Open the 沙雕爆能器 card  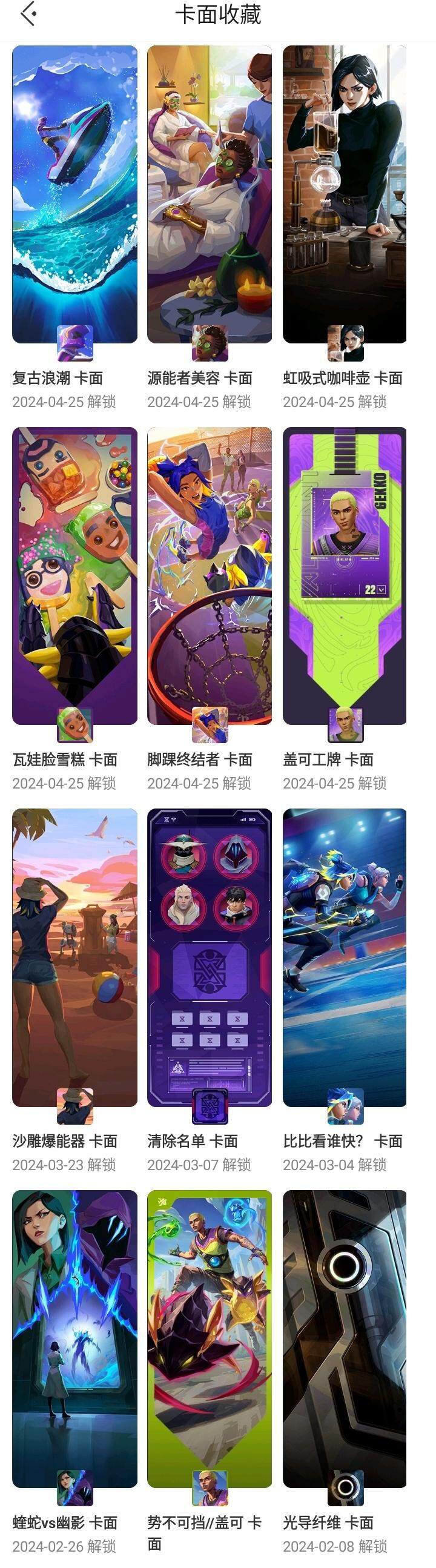coord(74,958)
